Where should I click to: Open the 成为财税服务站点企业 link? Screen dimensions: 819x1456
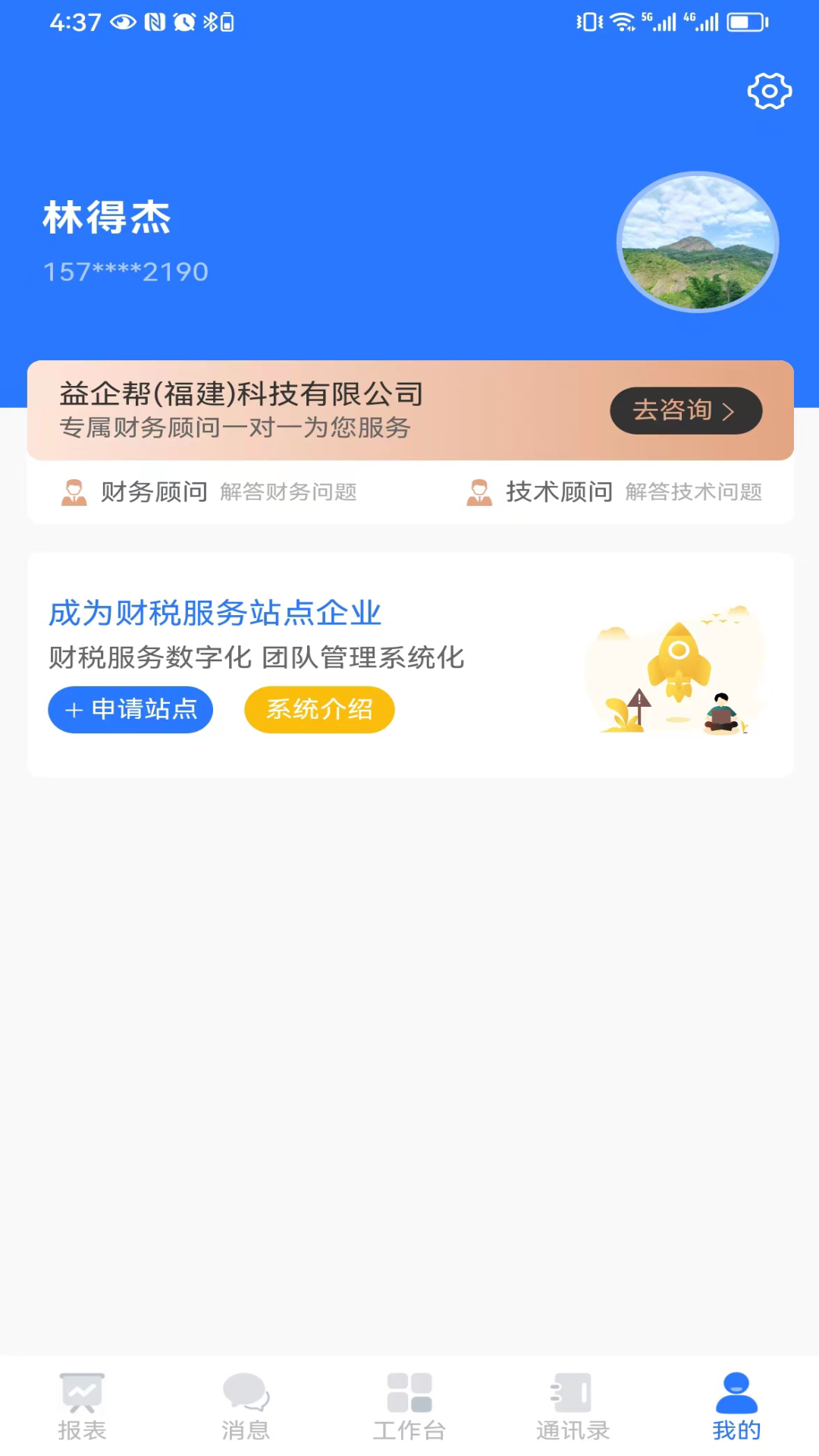click(215, 613)
